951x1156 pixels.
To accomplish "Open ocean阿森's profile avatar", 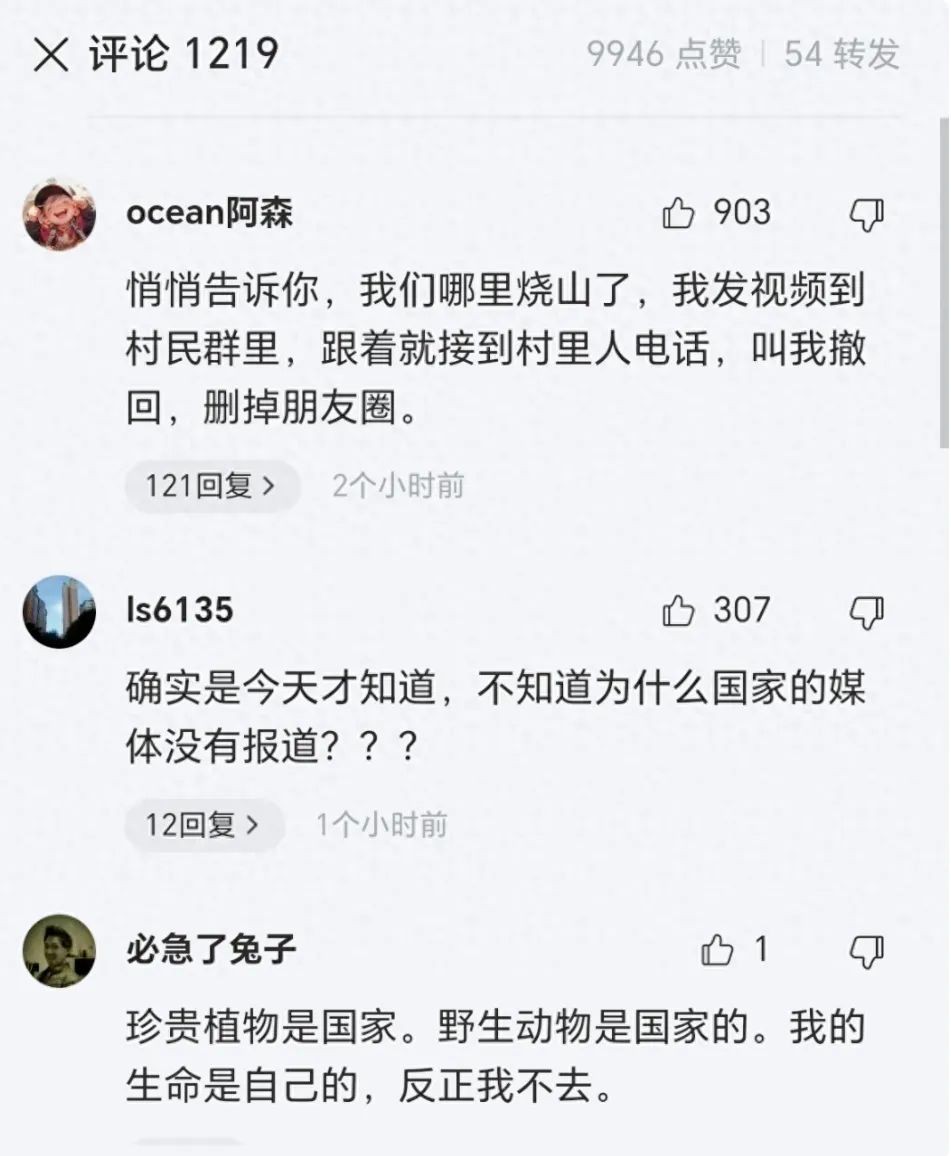I will (x=60, y=214).
